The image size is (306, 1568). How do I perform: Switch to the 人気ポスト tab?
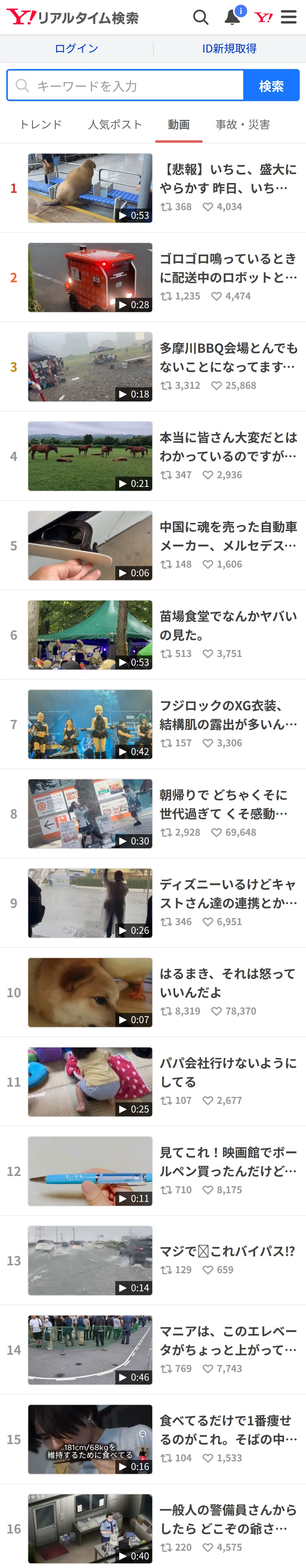(115, 125)
